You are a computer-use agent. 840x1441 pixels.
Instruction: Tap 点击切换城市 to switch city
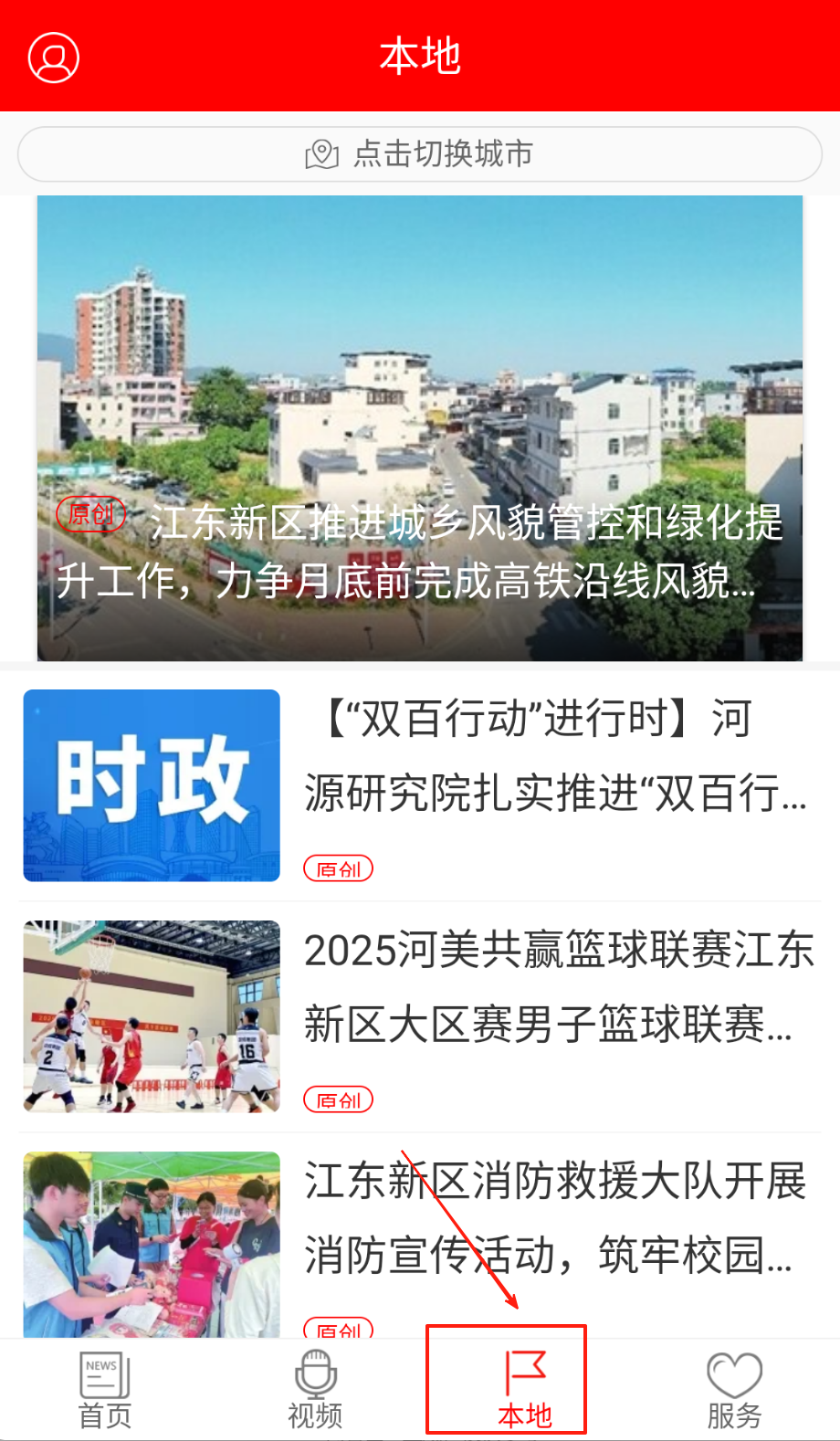[x=420, y=154]
